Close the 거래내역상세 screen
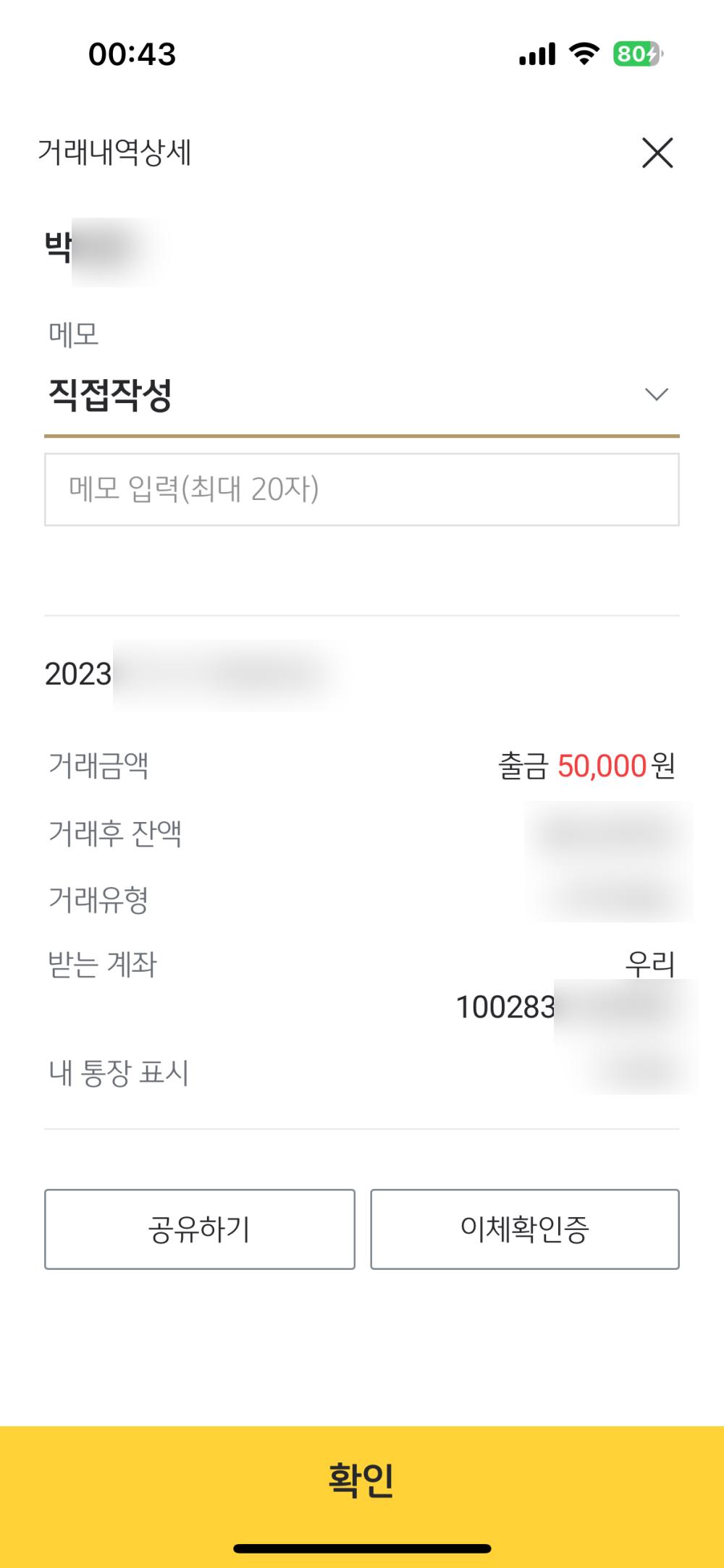The image size is (724, 1568). pyautogui.click(x=657, y=153)
